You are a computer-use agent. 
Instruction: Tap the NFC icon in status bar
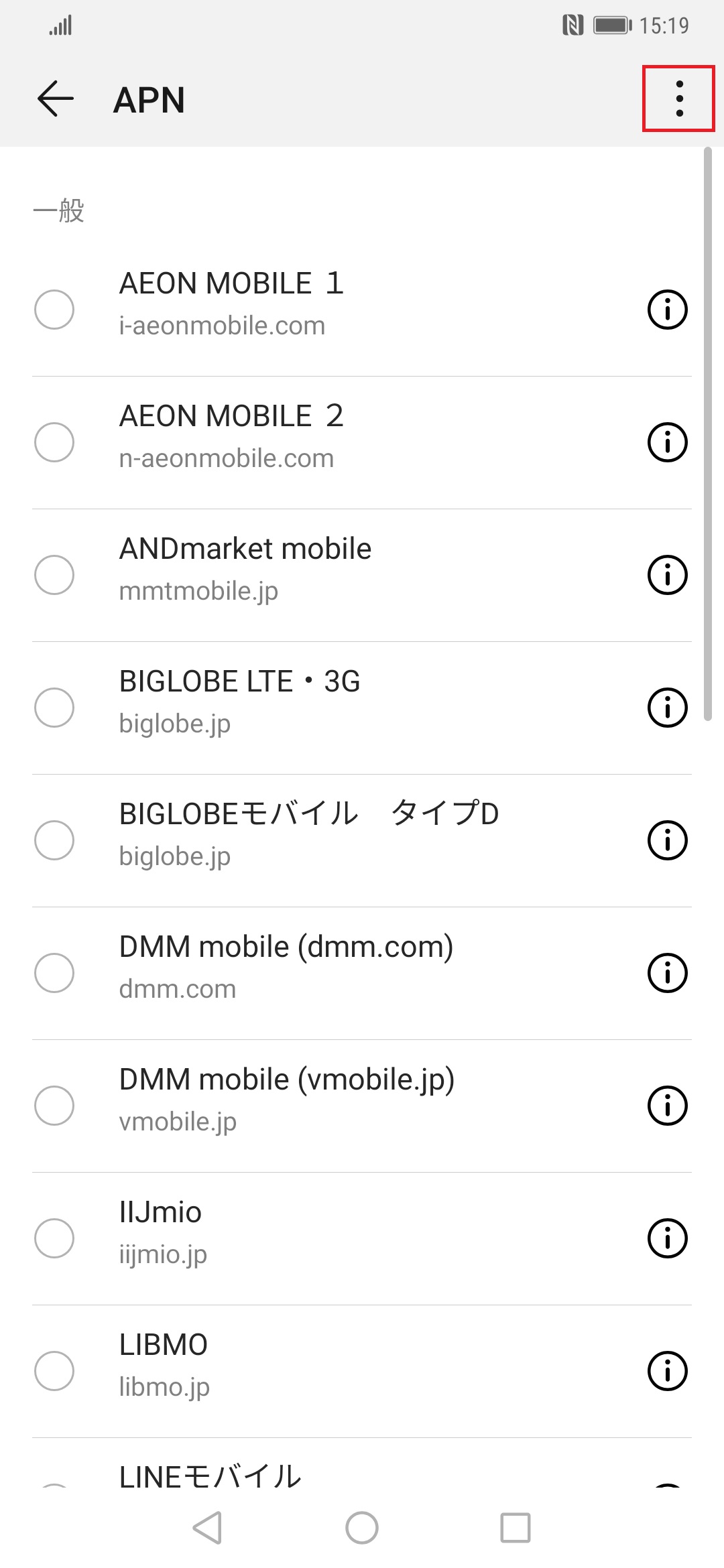(x=573, y=25)
